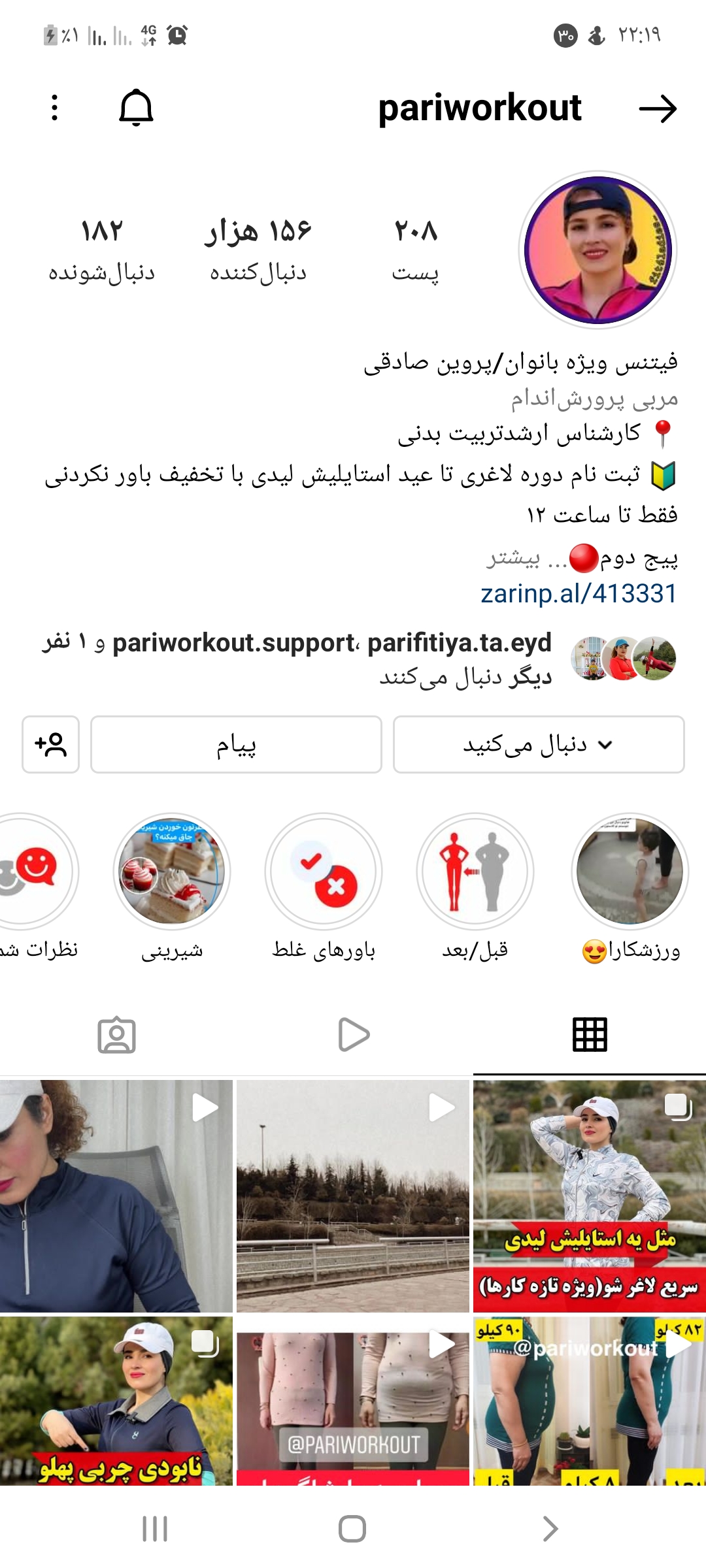Open the شیرینی story highlight
The image size is (706, 1568).
point(172,871)
